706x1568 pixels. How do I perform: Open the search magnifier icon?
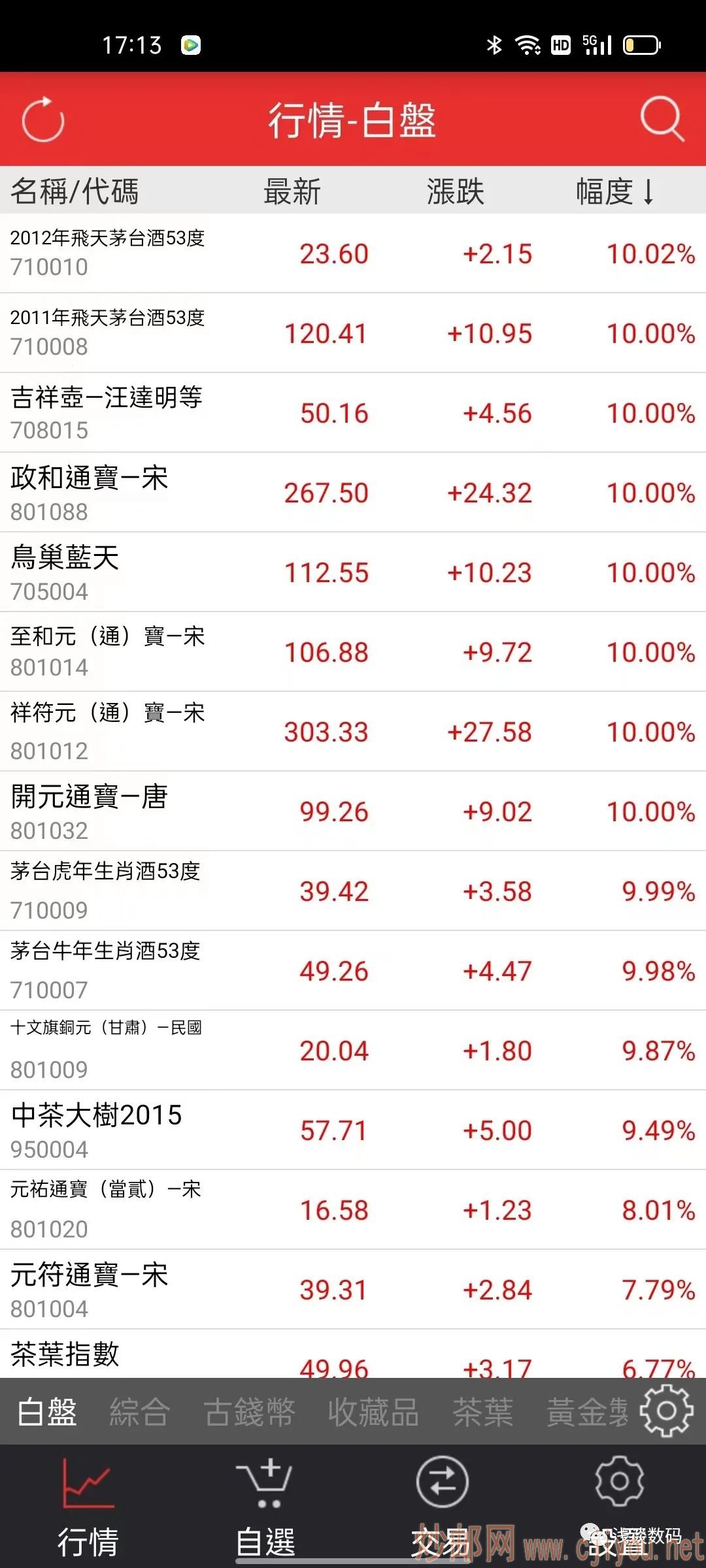662,120
